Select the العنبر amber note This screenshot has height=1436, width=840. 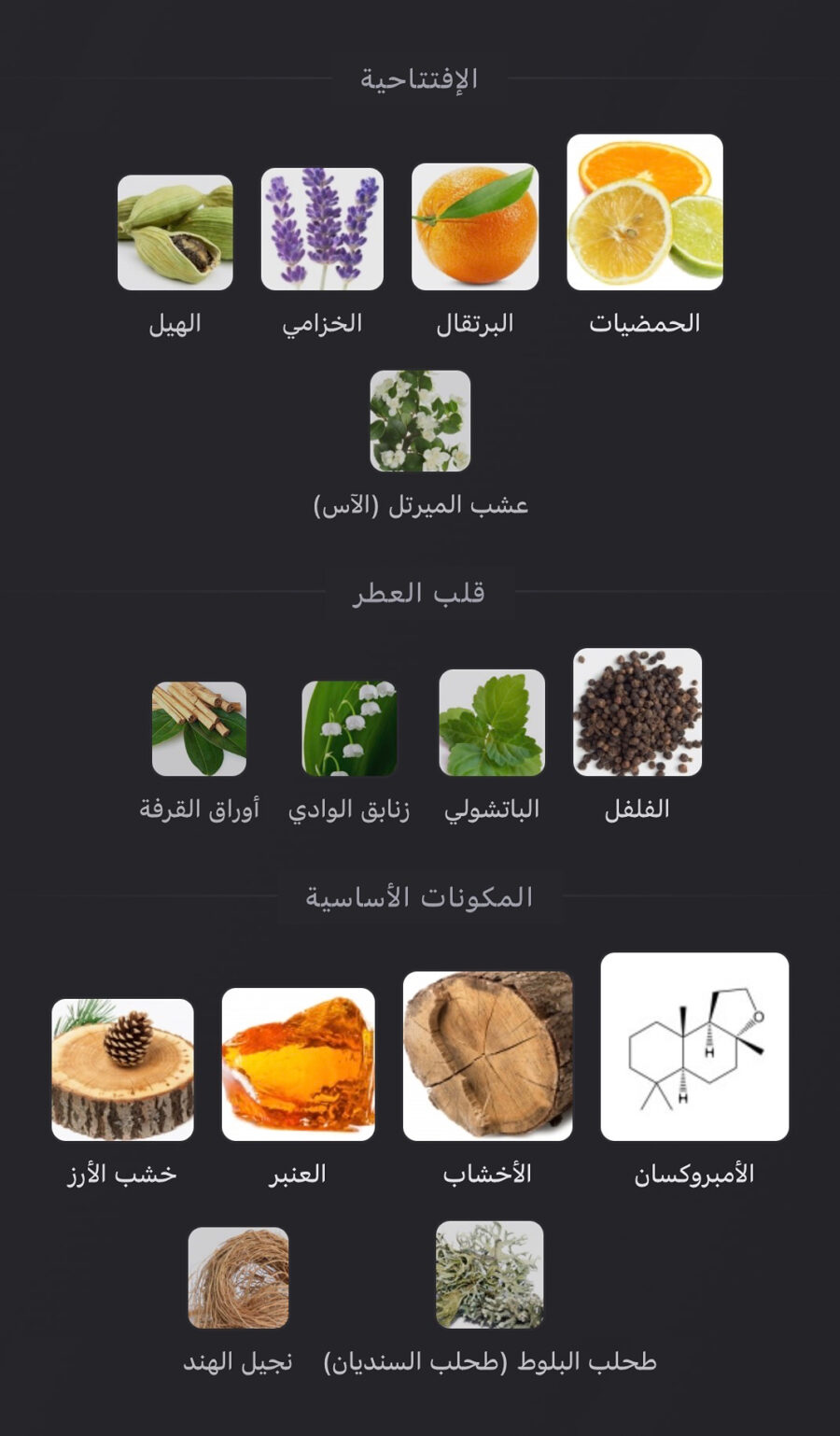[x=299, y=1064]
